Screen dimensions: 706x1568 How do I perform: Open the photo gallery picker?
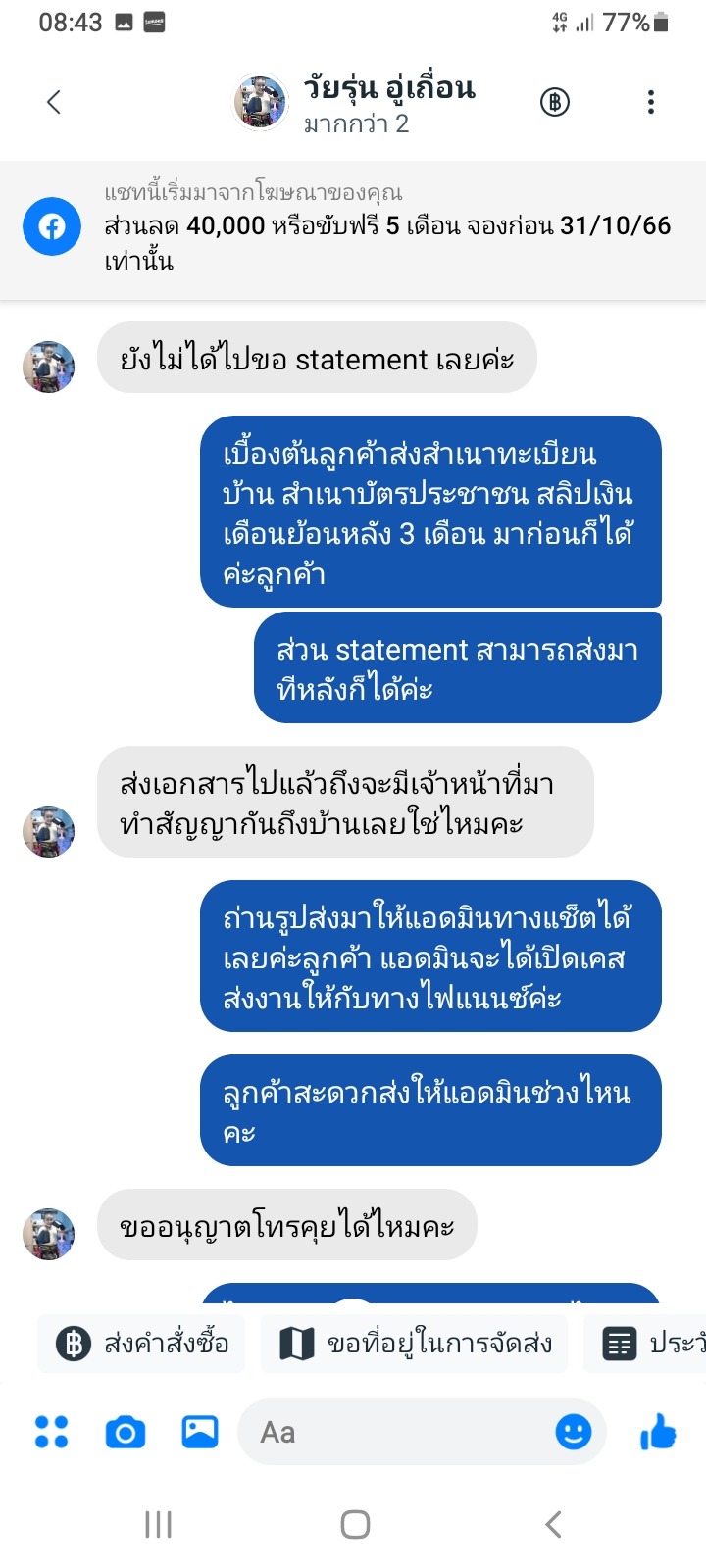click(200, 1432)
